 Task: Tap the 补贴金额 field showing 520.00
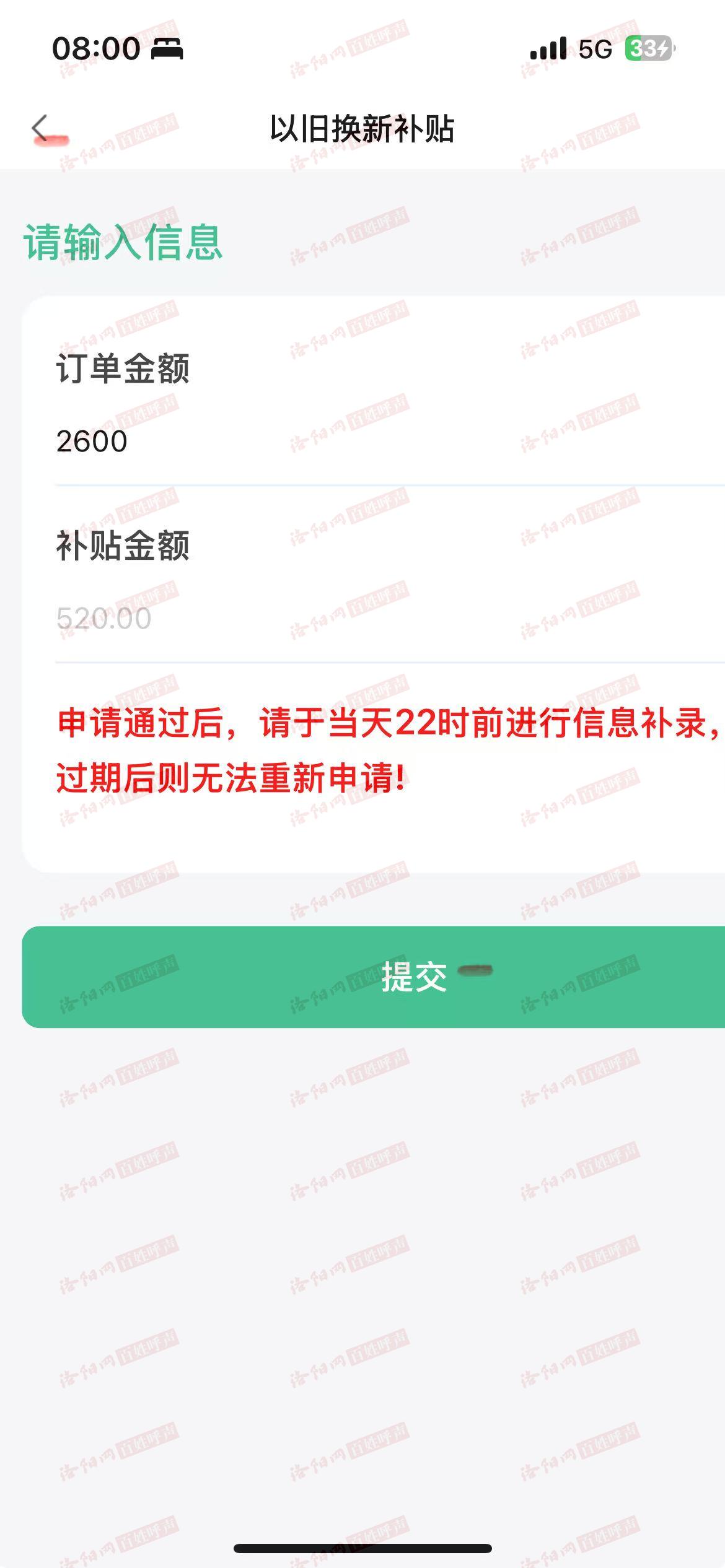coord(390,619)
